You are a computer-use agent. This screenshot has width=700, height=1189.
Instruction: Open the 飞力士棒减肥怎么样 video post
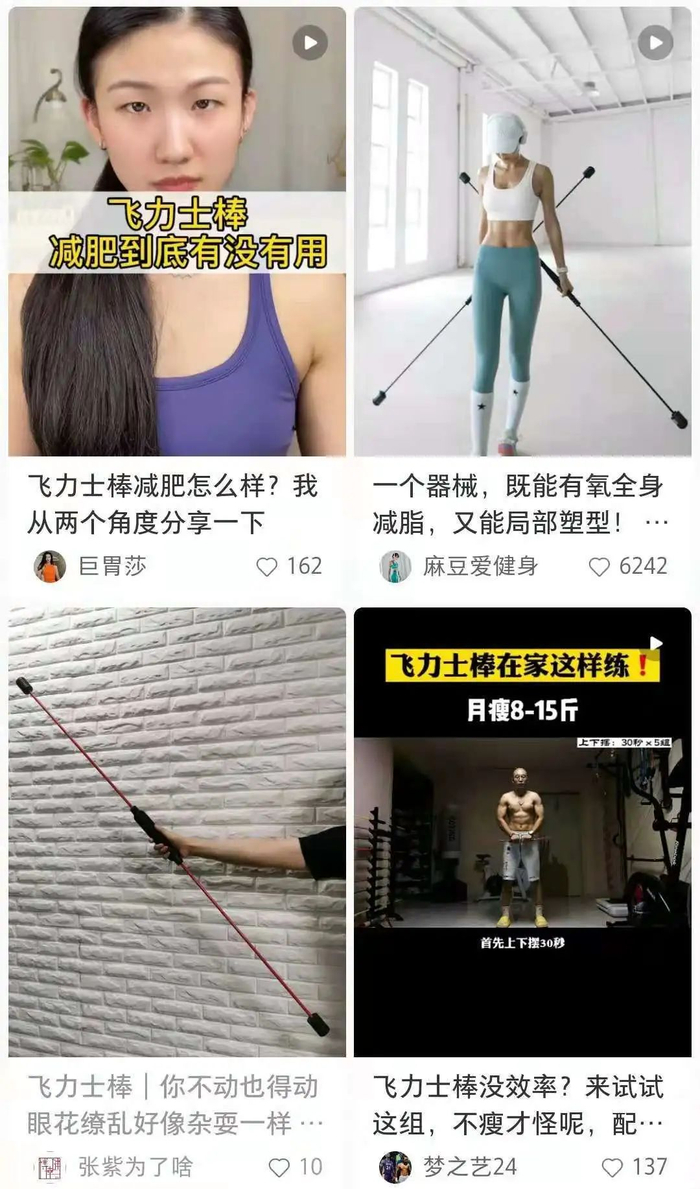[177, 231]
